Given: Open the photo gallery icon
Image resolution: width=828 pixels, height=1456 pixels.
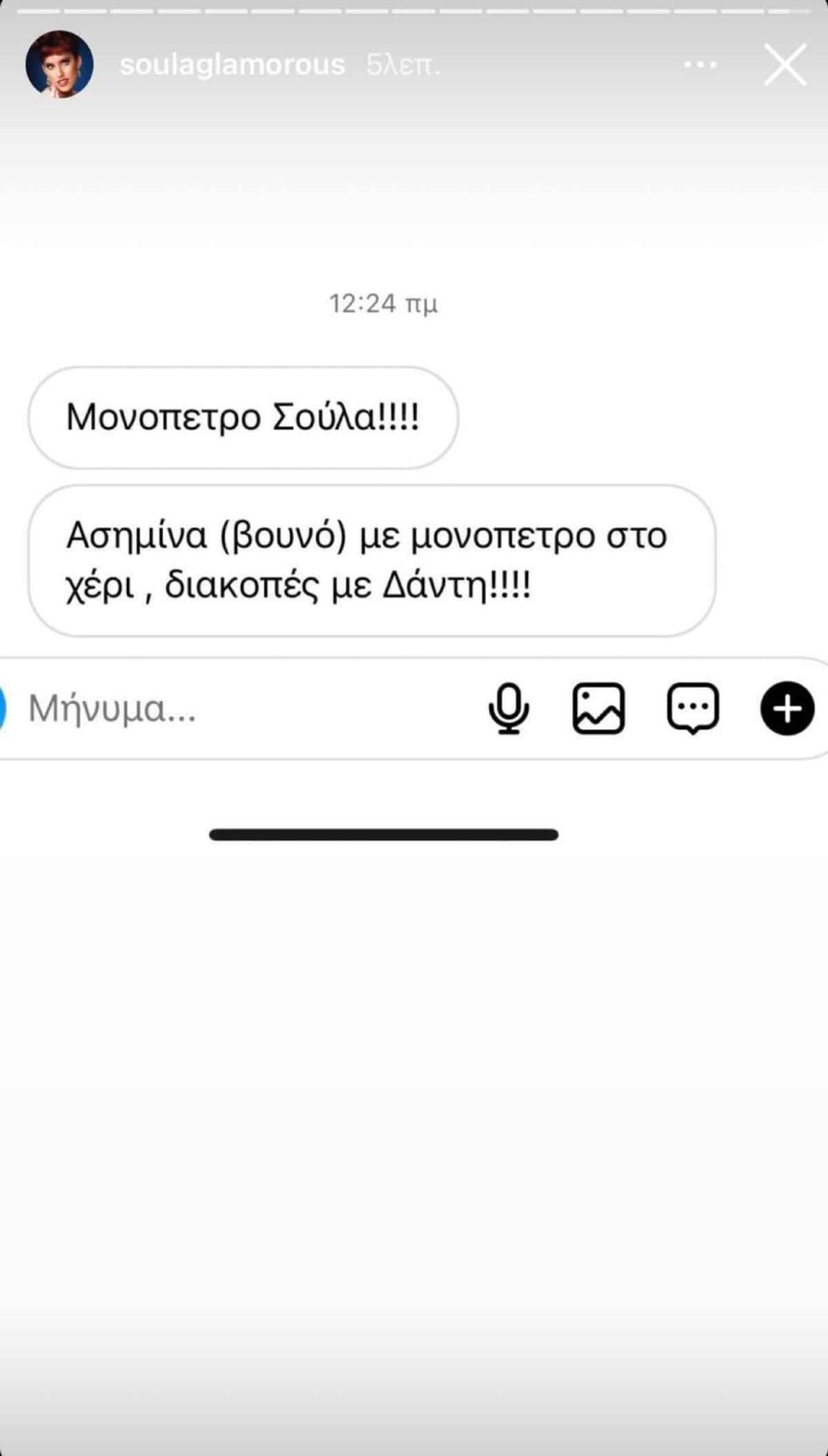Looking at the screenshot, I should [x=599, y=708].
